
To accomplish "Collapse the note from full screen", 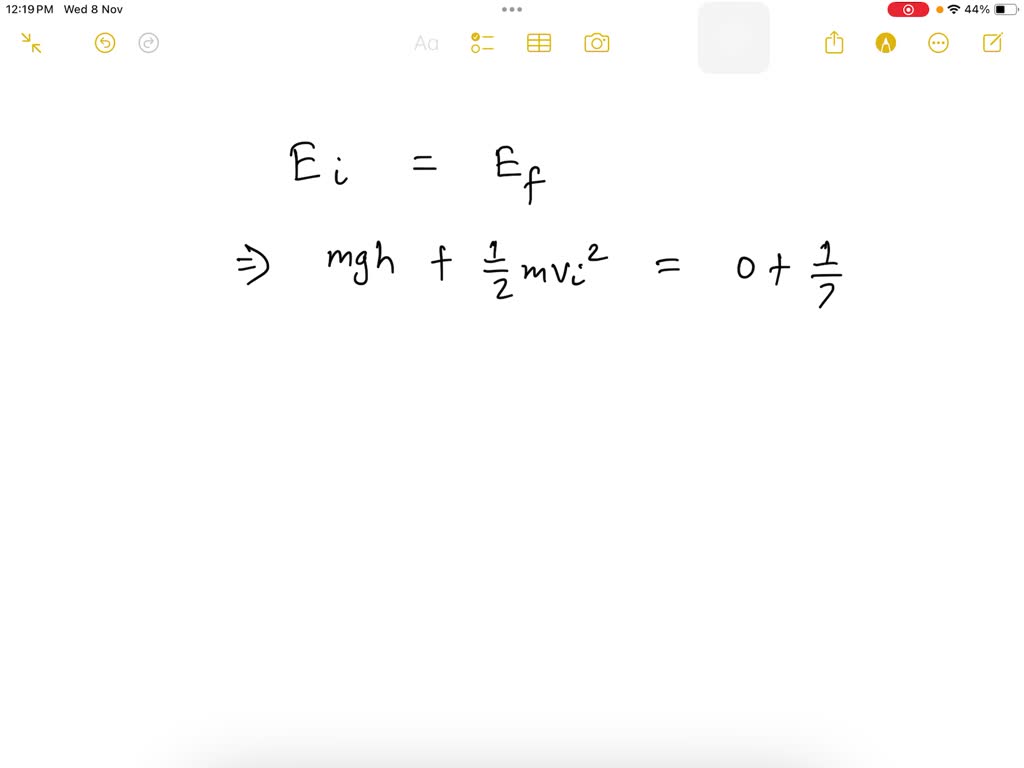I will (x=31, y=43).
